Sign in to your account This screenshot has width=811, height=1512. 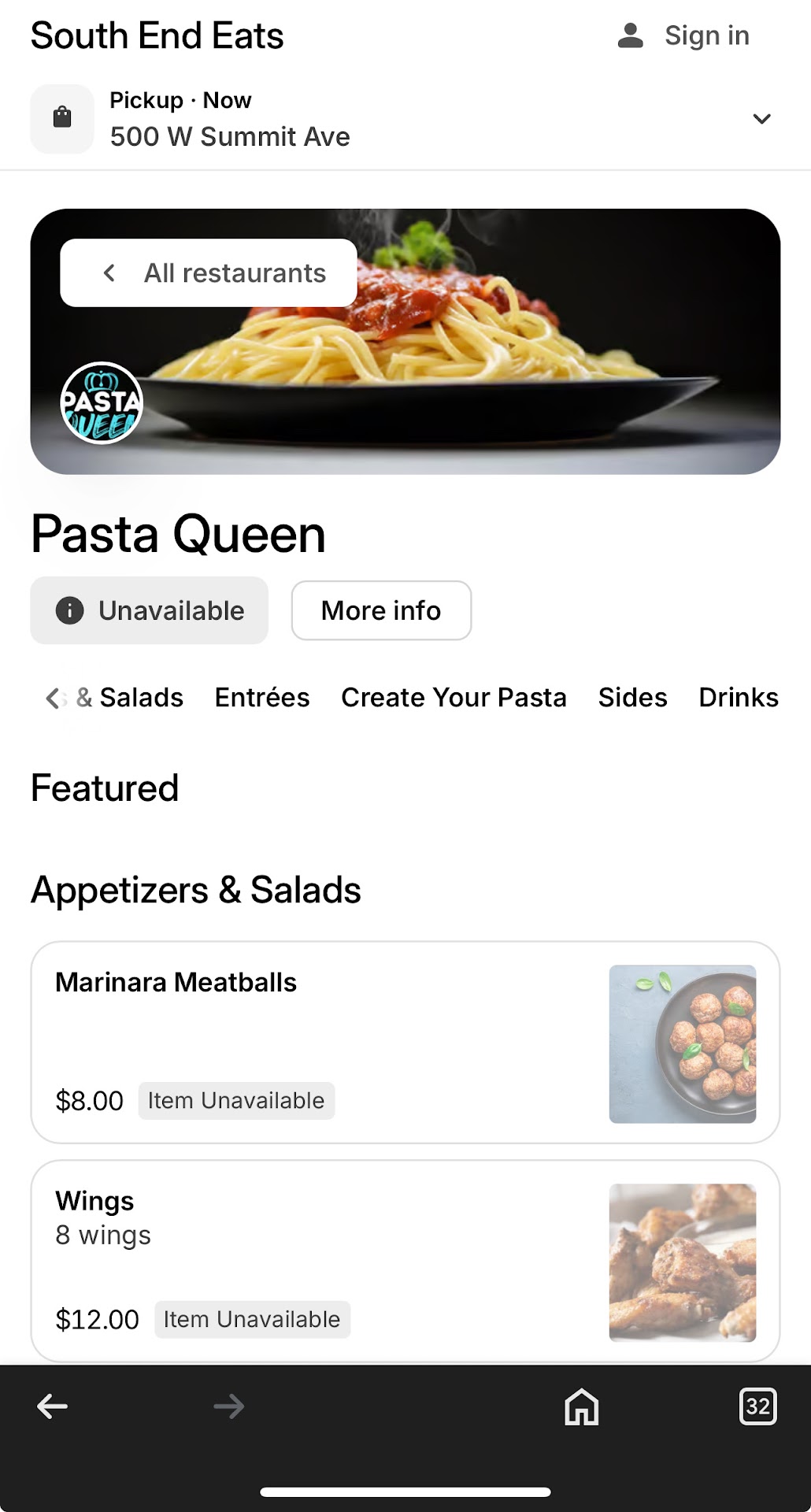pos(683,36)
